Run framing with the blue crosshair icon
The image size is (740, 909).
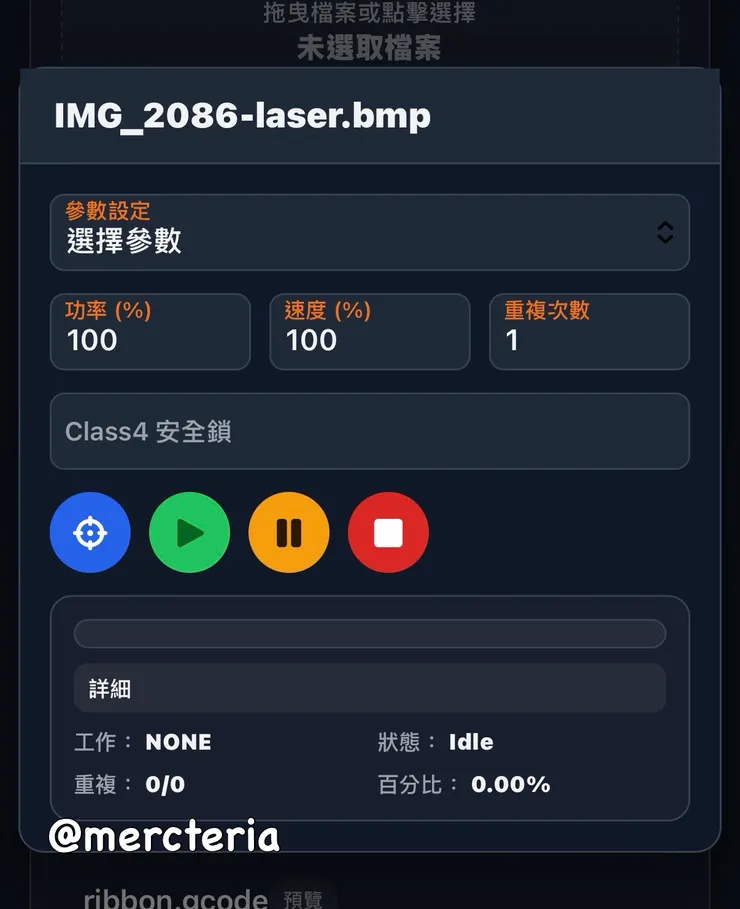pos(90,532)
